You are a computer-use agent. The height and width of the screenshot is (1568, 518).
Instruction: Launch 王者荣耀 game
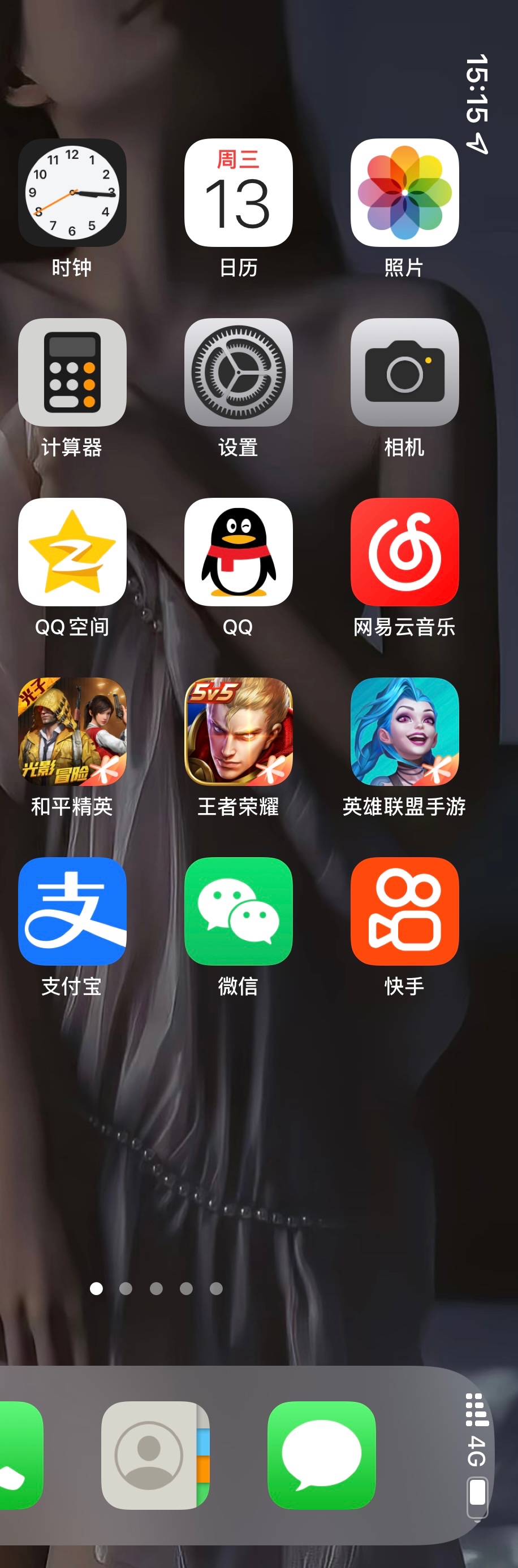[238, 731]
